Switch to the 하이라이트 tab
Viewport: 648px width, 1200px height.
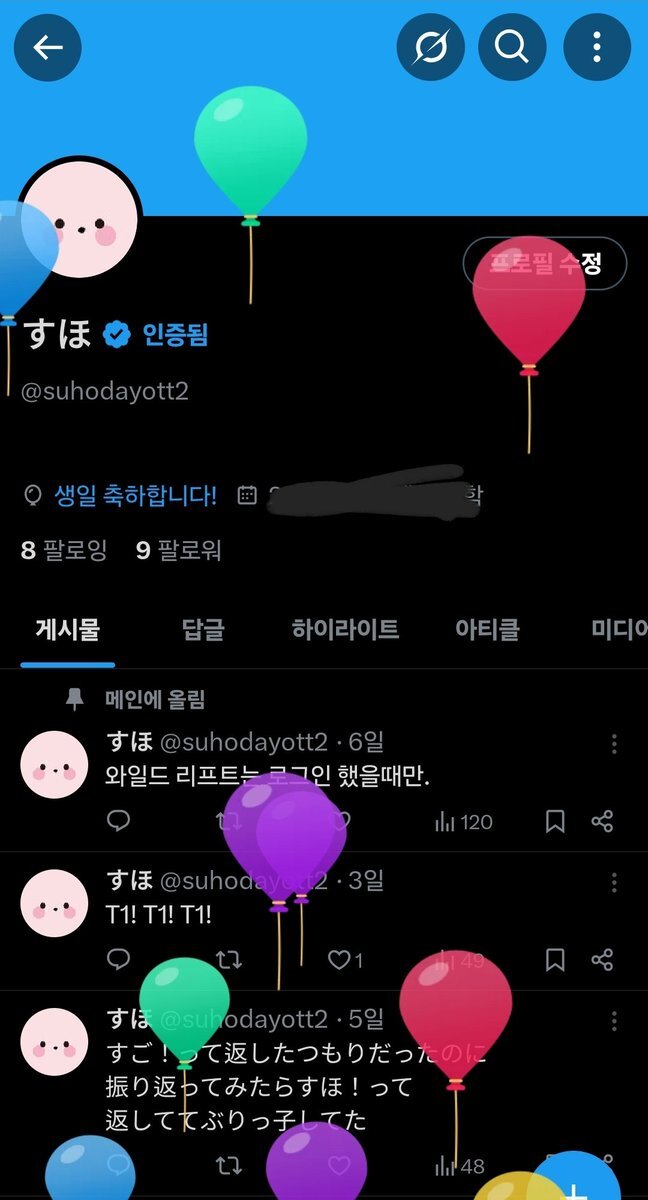pos(345,629)
